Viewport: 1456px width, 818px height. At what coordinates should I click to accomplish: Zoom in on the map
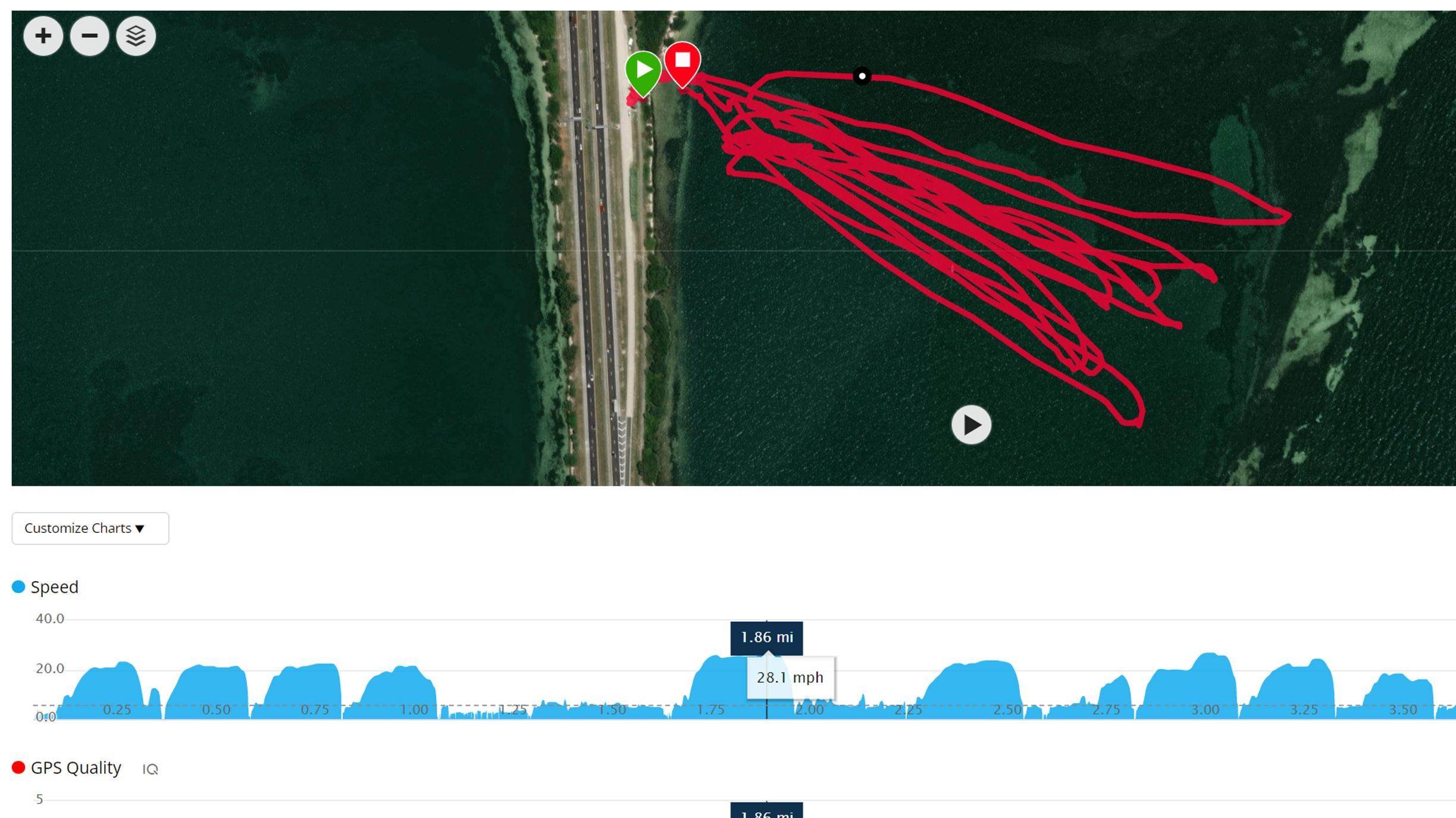coord(43,36)
